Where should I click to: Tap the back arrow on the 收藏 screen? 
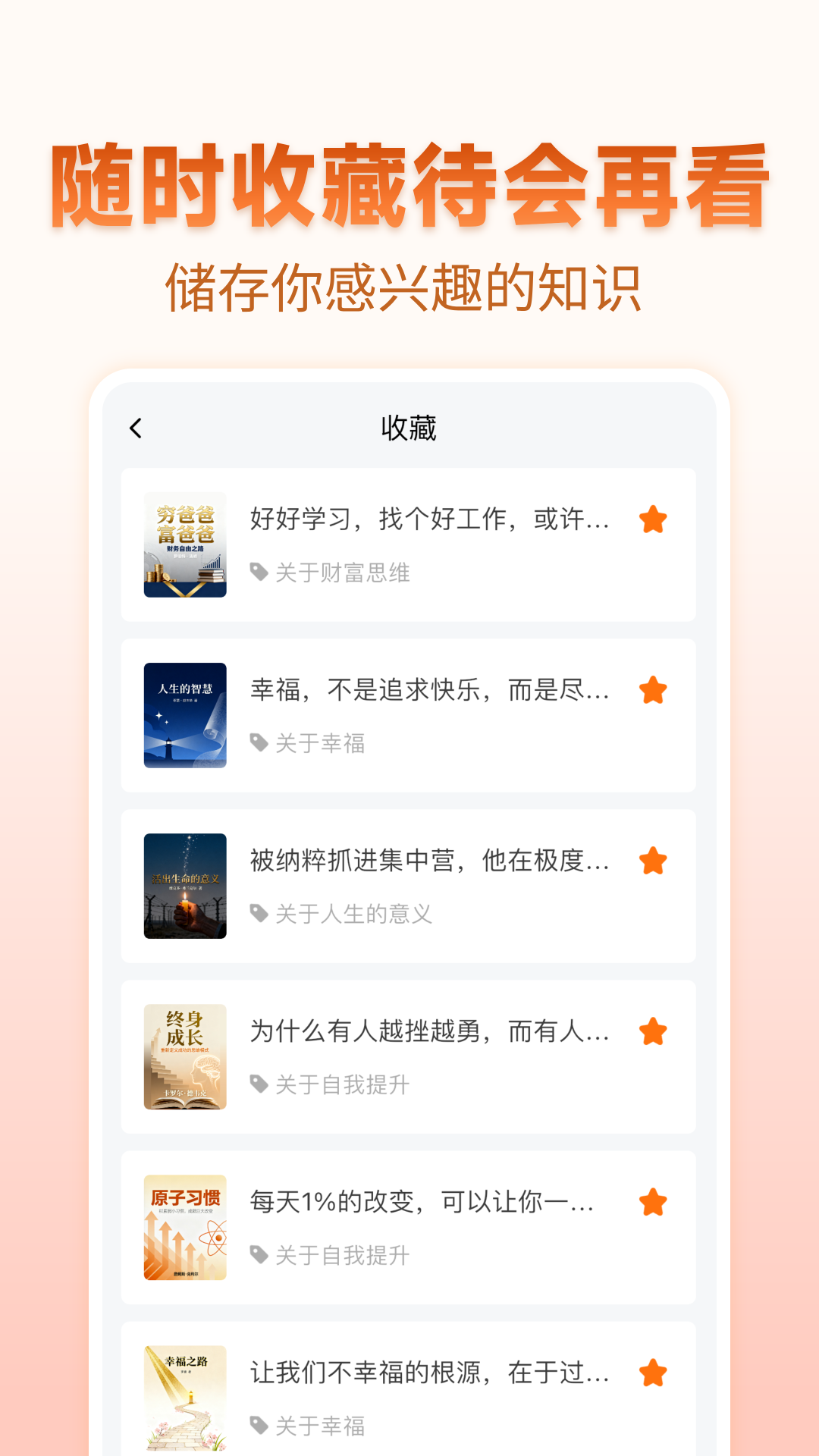coord(136,428)
